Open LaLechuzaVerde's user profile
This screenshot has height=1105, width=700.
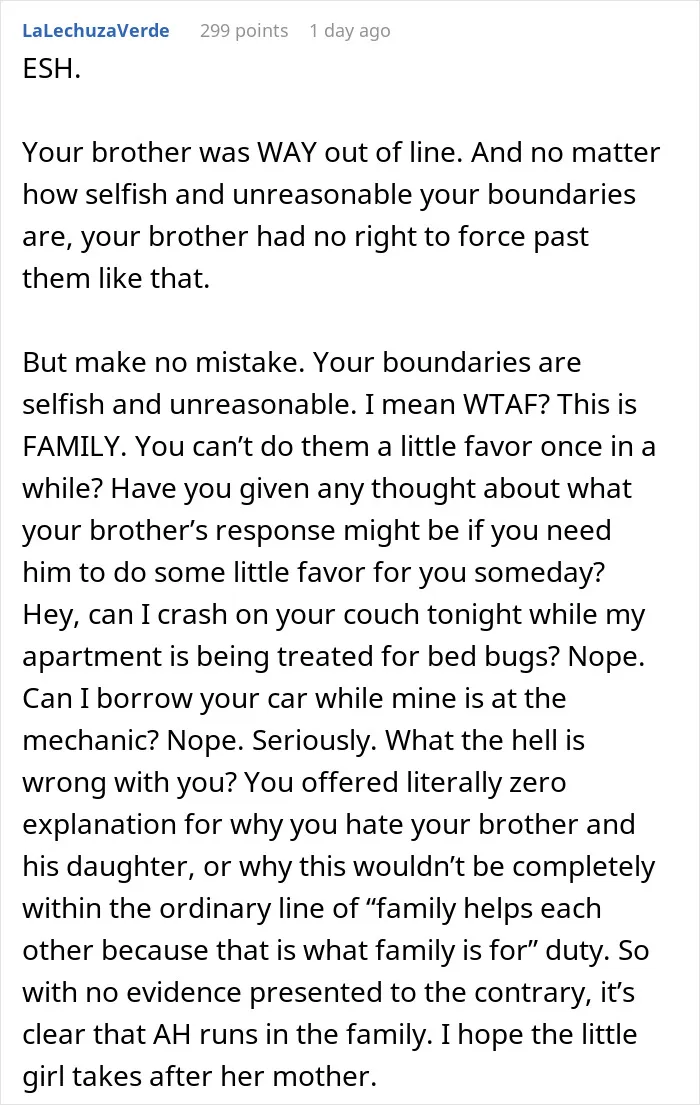(96, 31)
